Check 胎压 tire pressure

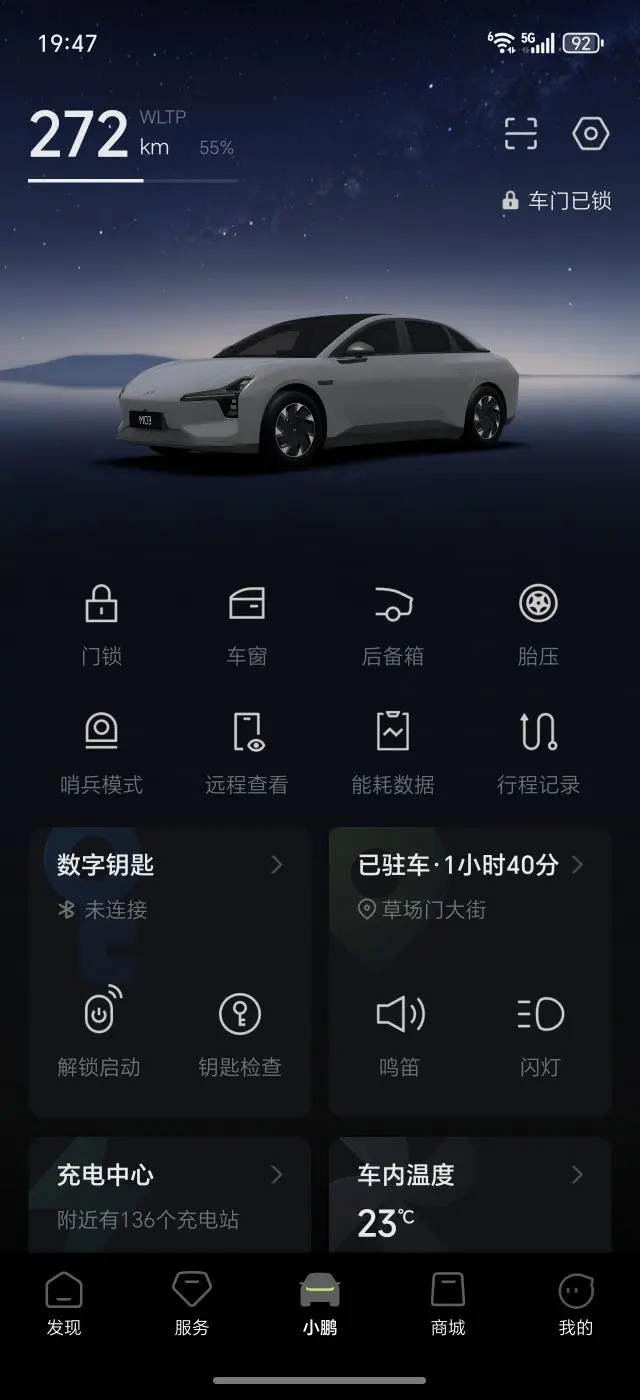coord(538,625)
